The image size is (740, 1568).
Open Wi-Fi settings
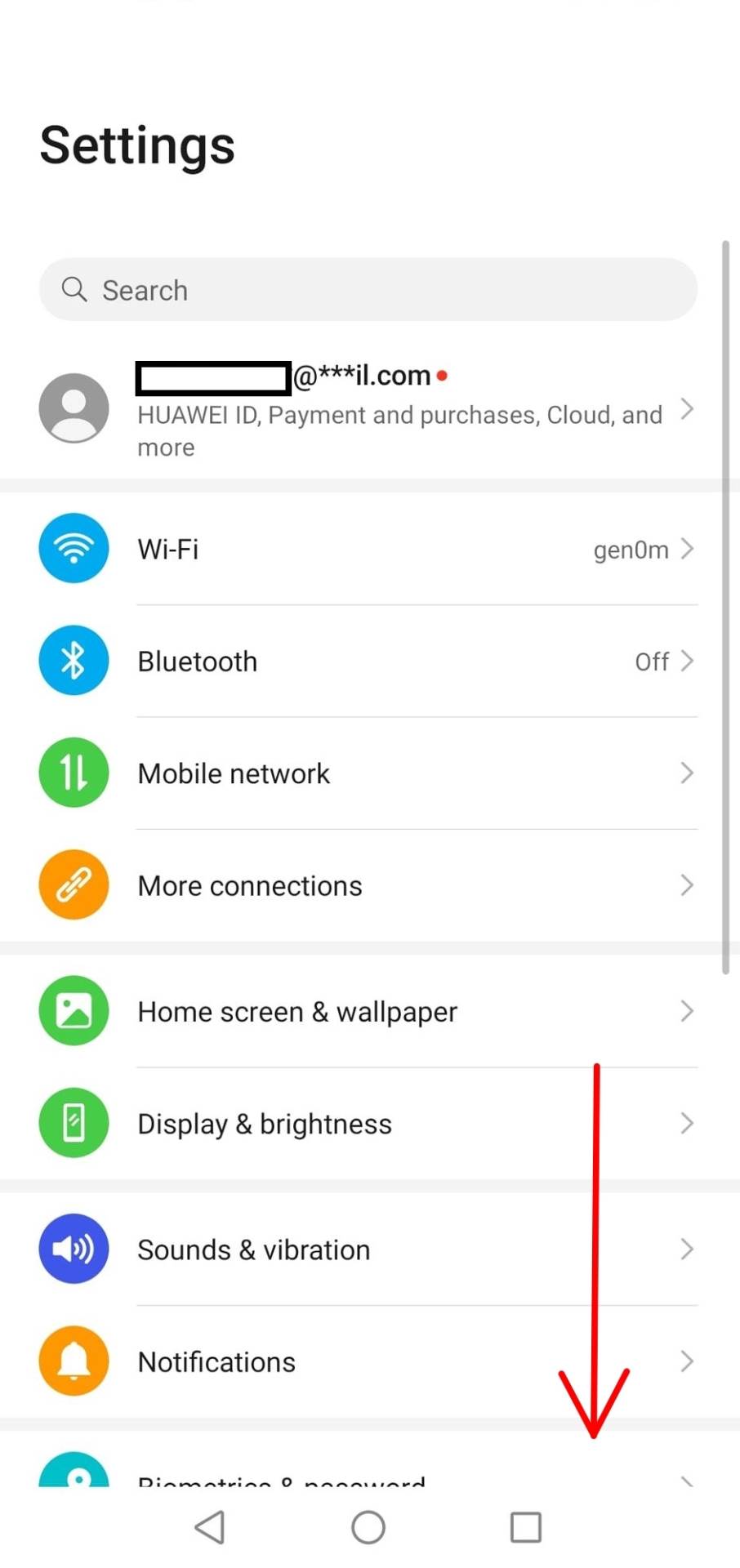(368, 549)
